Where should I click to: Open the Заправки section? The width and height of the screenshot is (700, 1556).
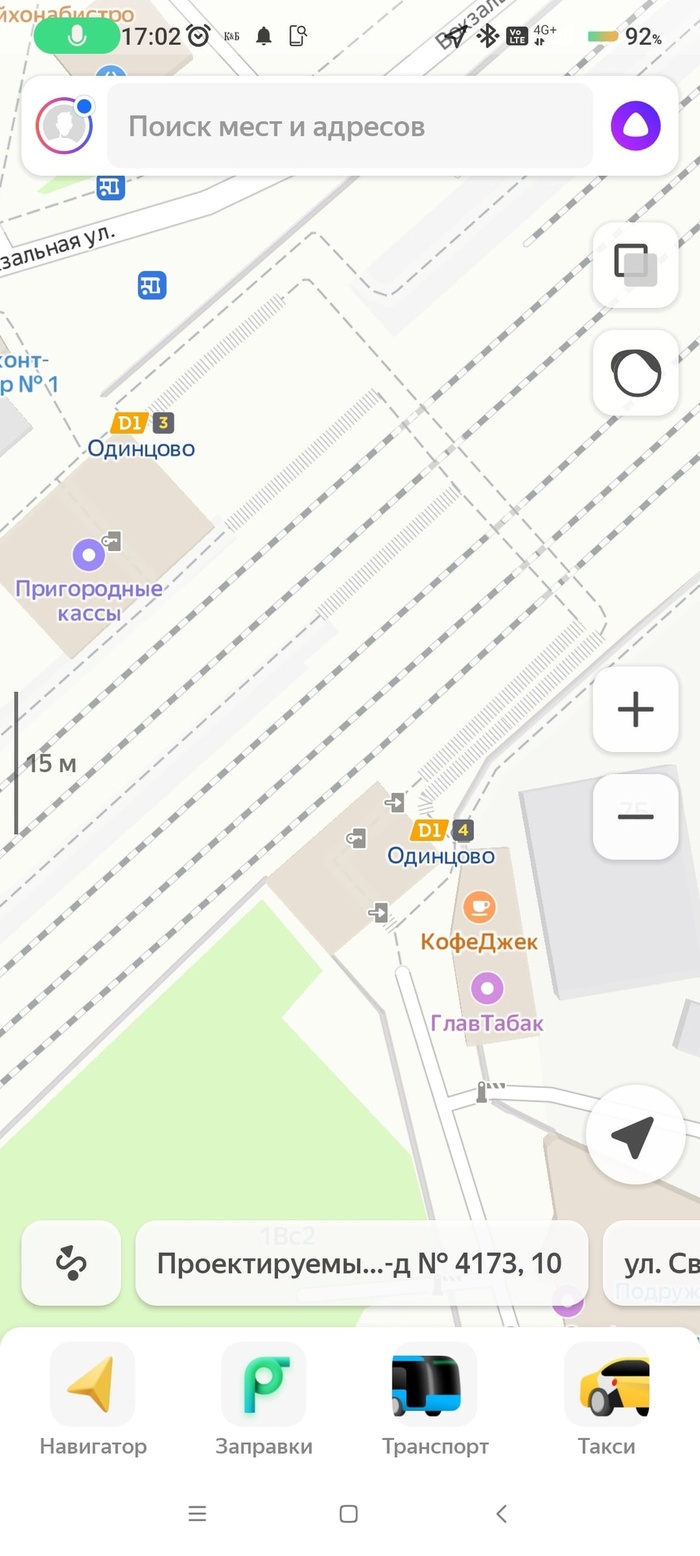click(264, 1400)
